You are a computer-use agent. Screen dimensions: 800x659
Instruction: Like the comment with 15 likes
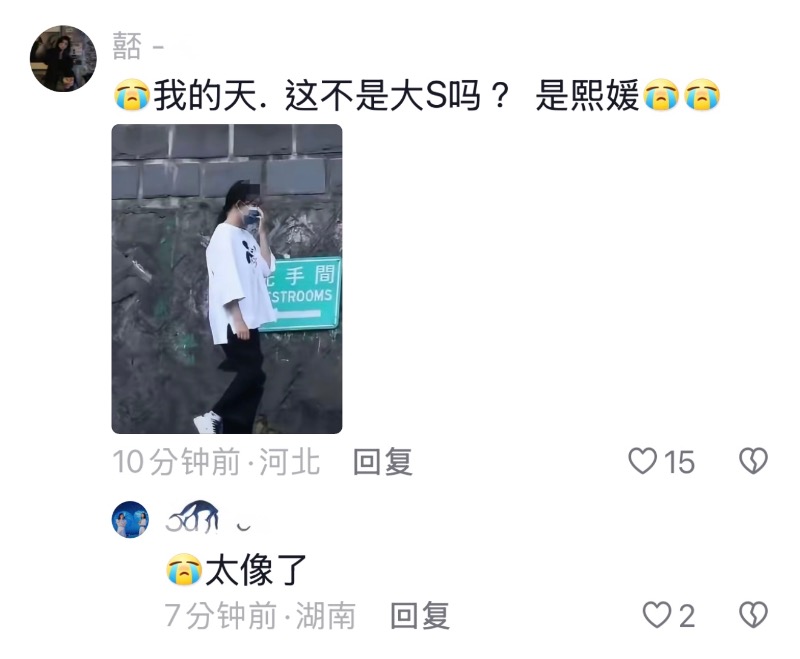(x=643, y=461)
